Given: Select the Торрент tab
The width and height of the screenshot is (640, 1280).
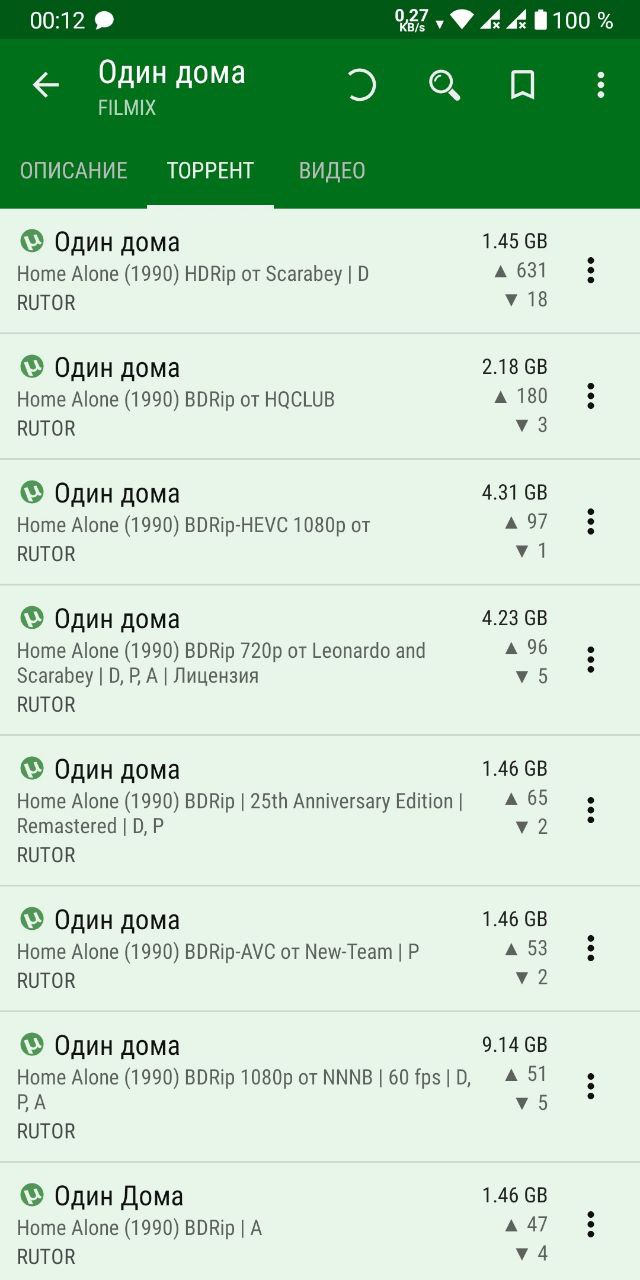Looking at the screenshot, I should point(210,171).
